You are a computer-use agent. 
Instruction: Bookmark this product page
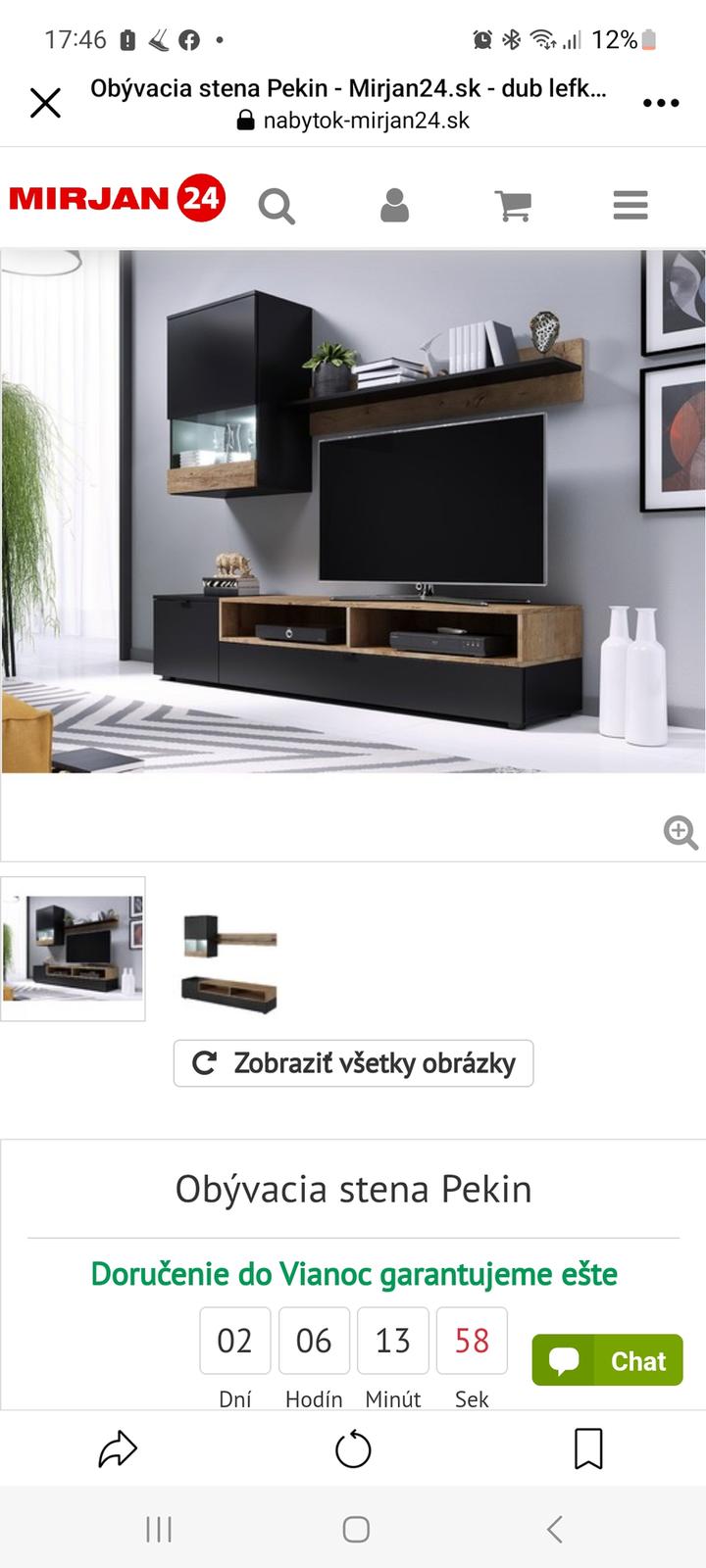[x=588, y=1449]
